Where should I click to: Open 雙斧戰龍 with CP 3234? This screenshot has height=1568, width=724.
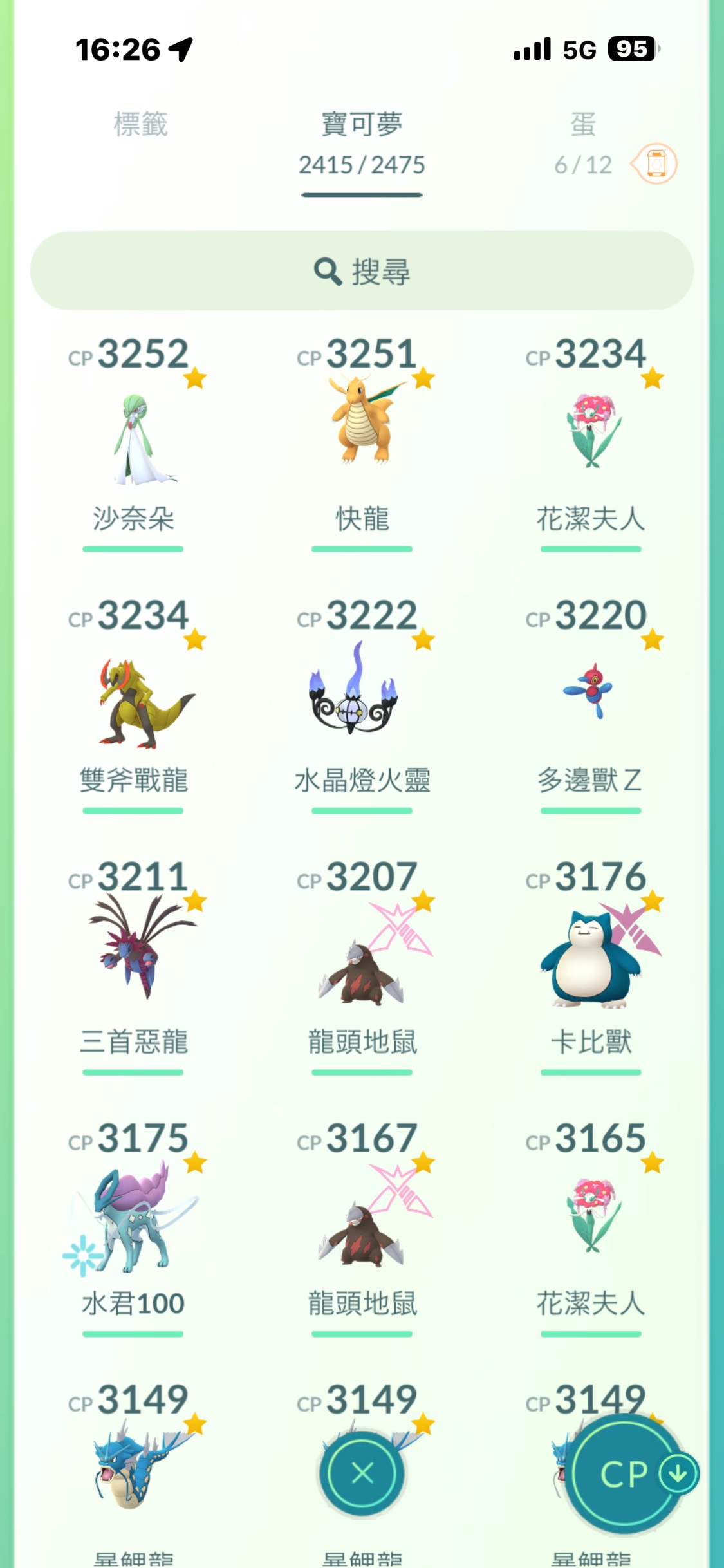click(x=133, y=703)
